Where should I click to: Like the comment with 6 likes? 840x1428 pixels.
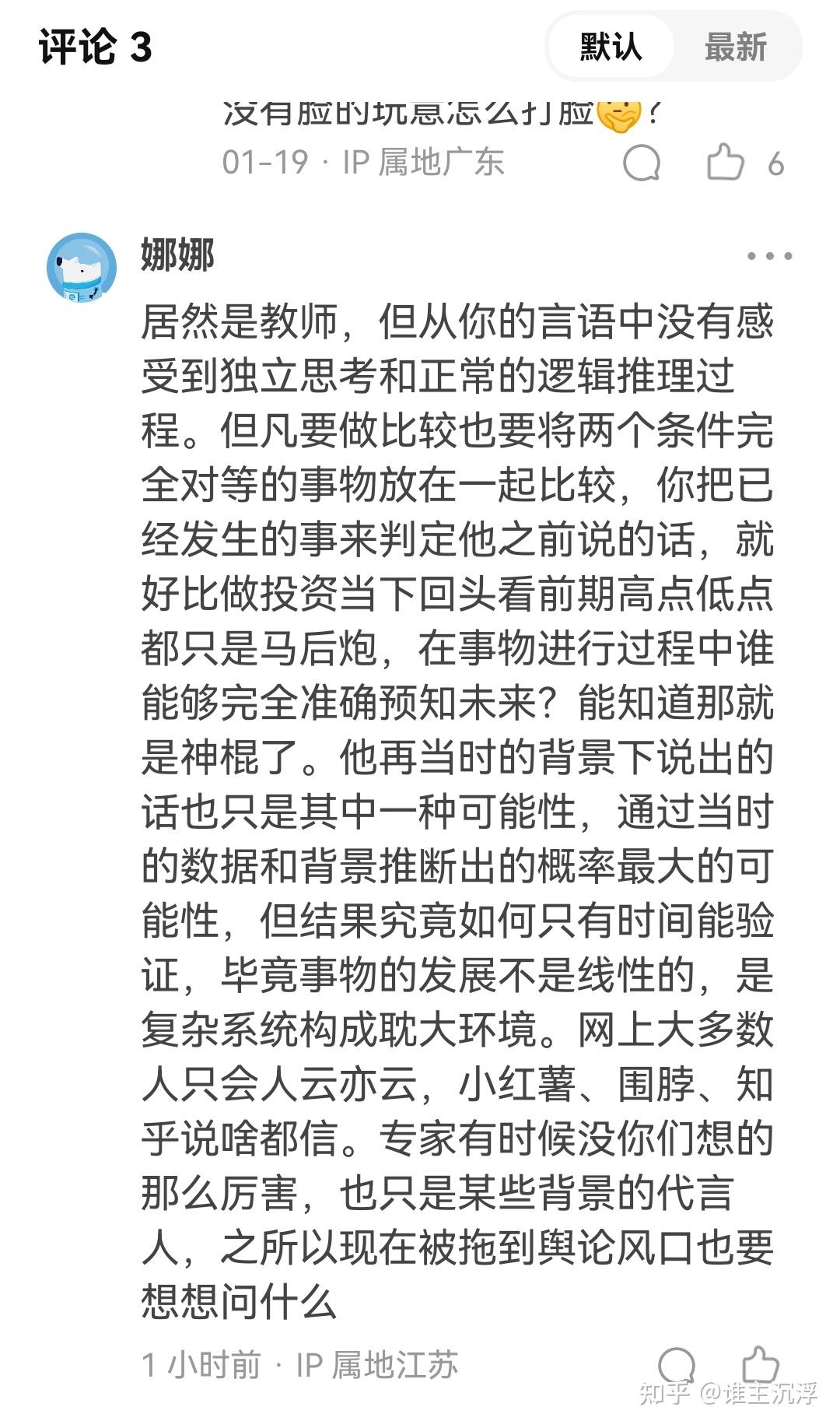coord(725,163)
